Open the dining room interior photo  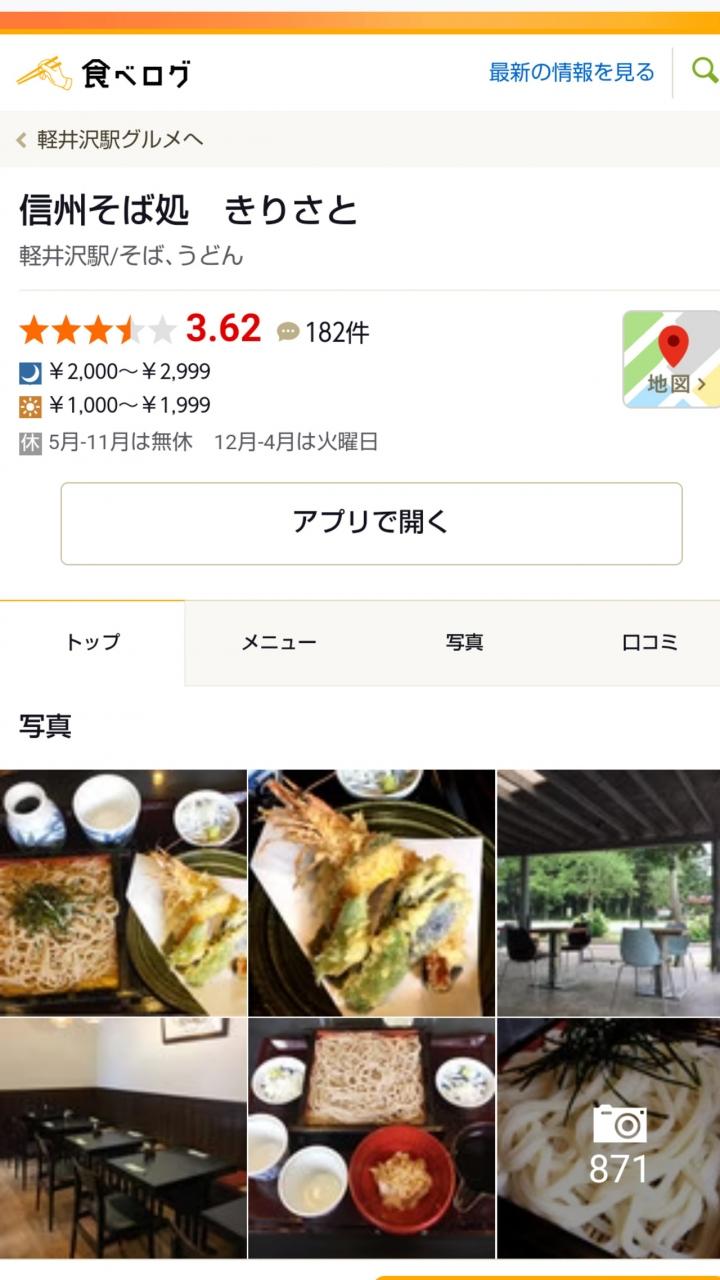123,1138
